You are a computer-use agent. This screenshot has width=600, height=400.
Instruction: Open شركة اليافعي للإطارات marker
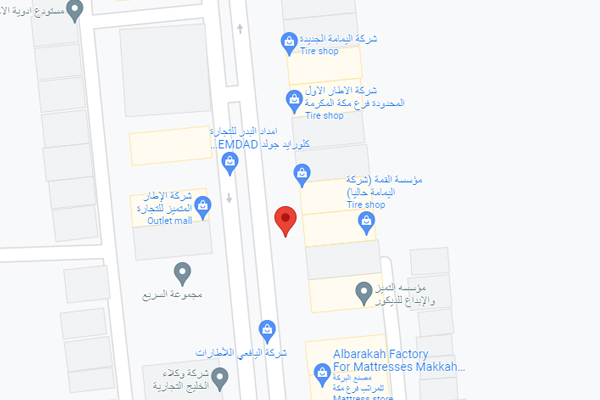click(267, 328)
